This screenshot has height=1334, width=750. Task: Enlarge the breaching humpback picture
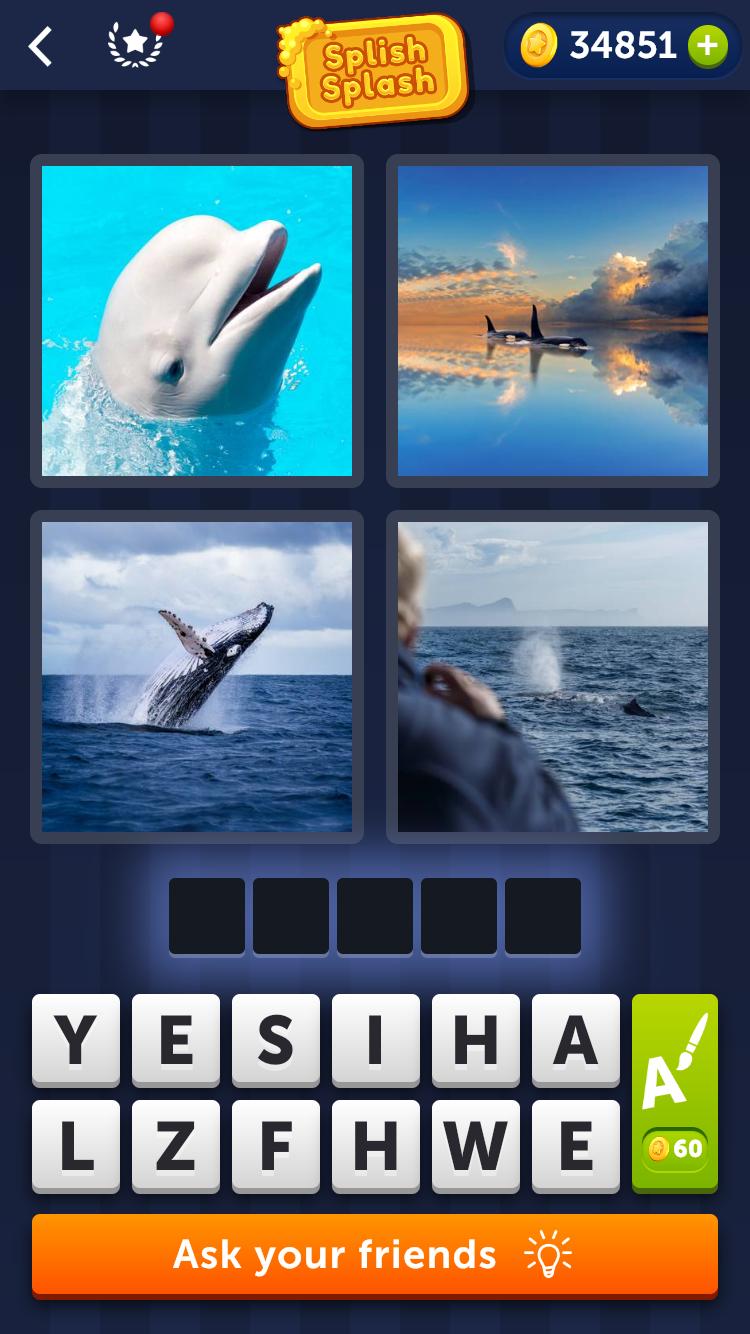click(197, 677)
